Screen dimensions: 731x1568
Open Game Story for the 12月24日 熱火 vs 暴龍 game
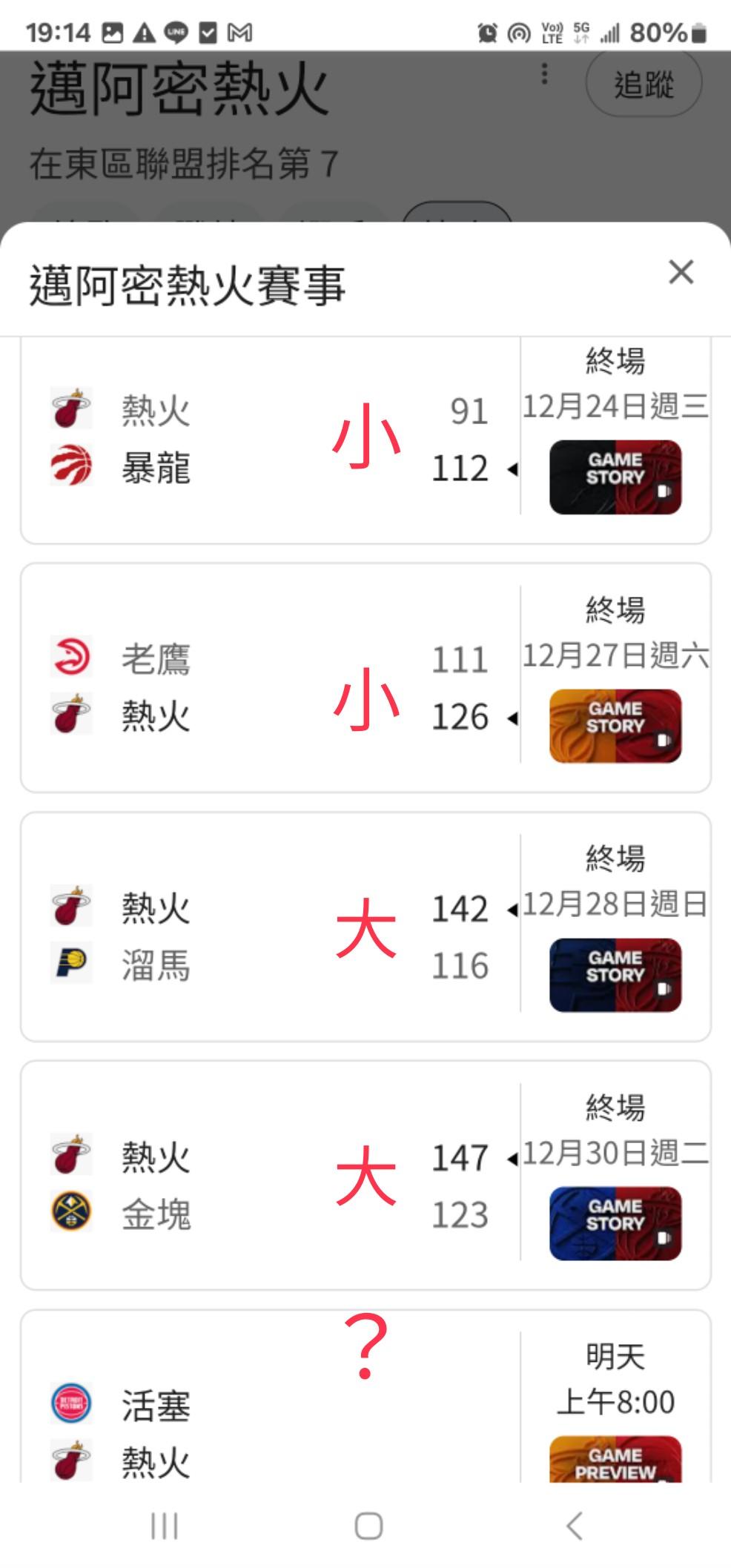point(615,477)
